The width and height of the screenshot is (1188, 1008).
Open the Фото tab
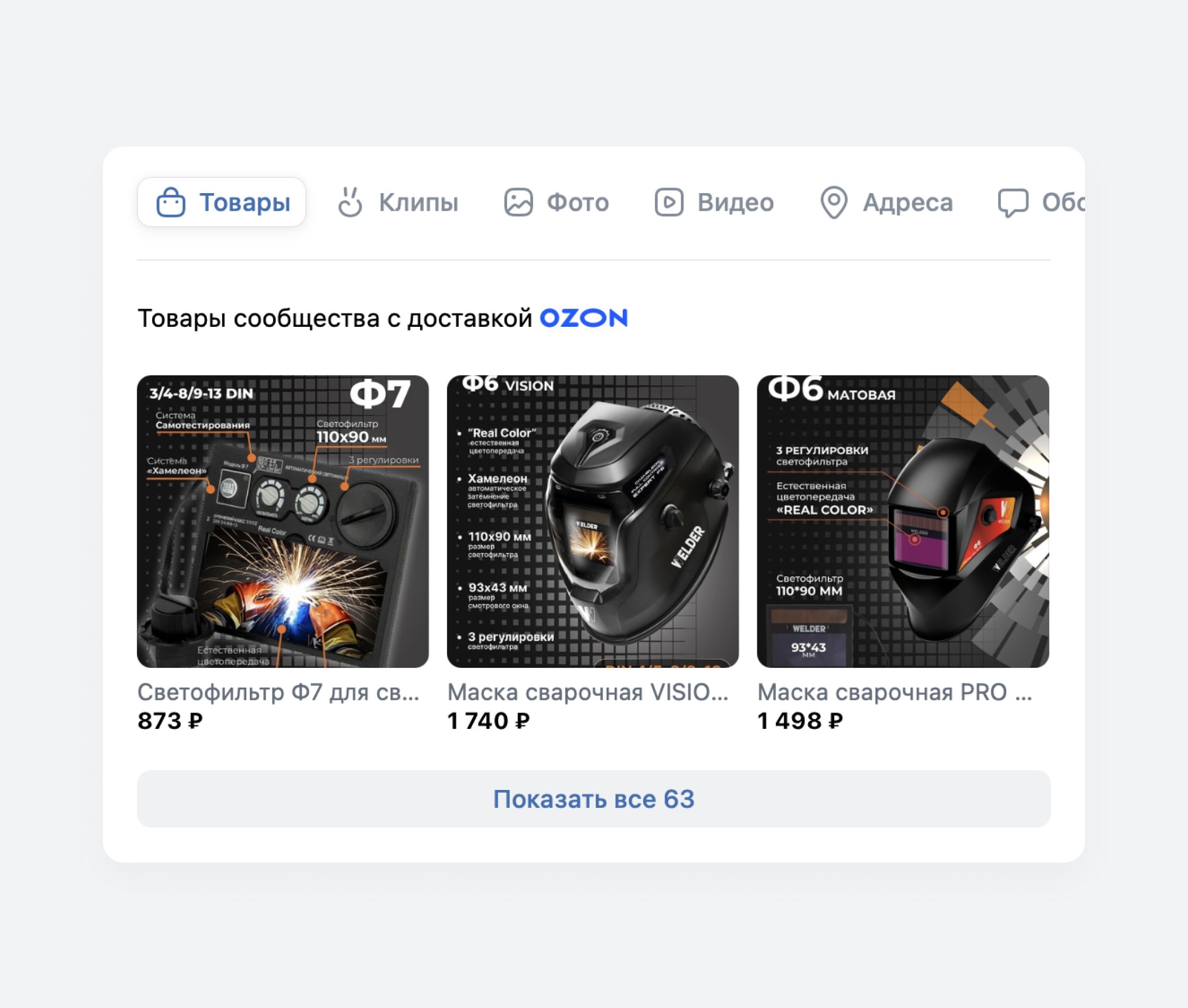[556, 202]
